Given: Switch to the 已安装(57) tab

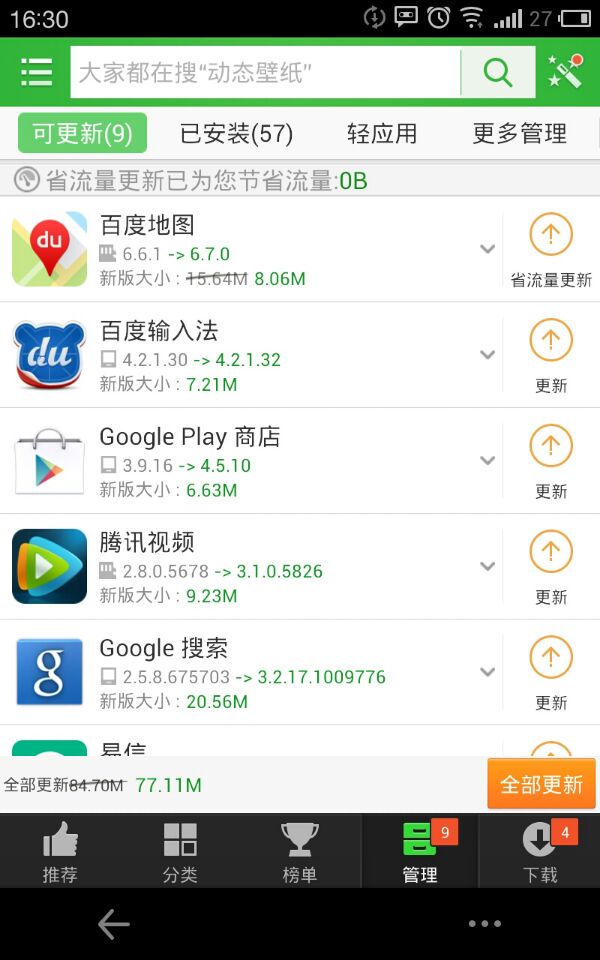Looking at the screenshot, I should coord(236,133).
